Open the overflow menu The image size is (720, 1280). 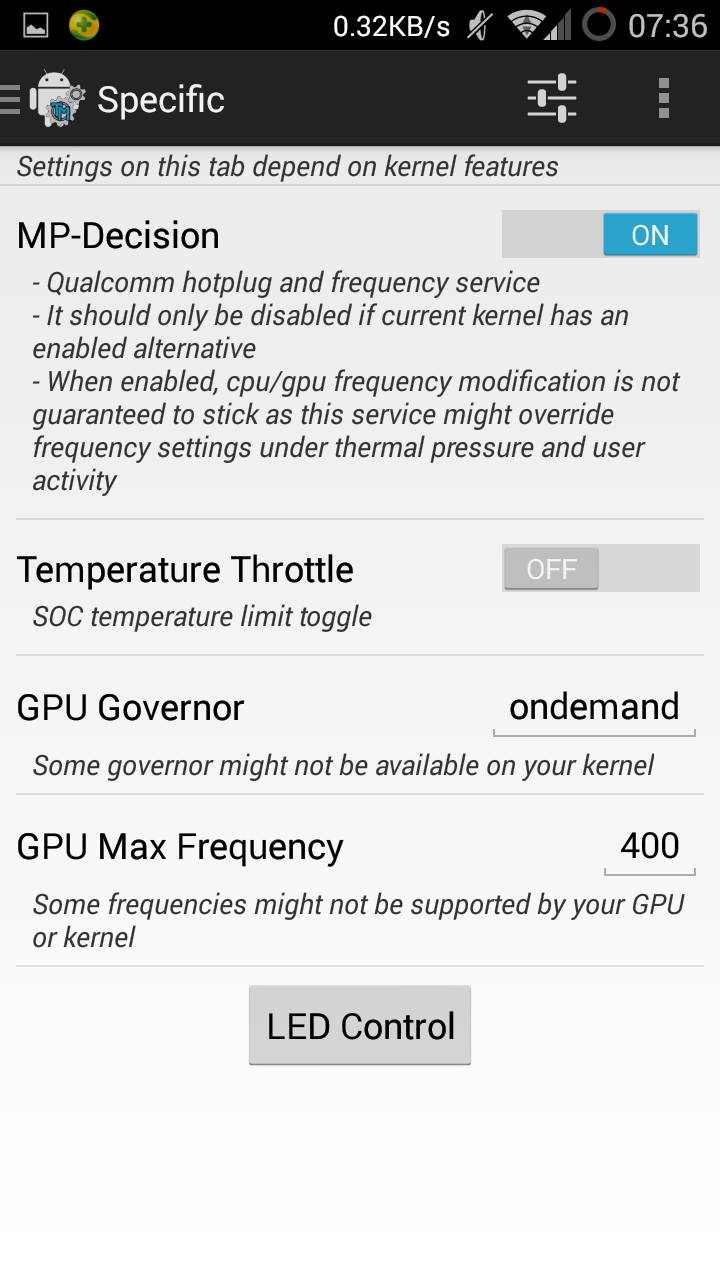(x=663, y=99)
